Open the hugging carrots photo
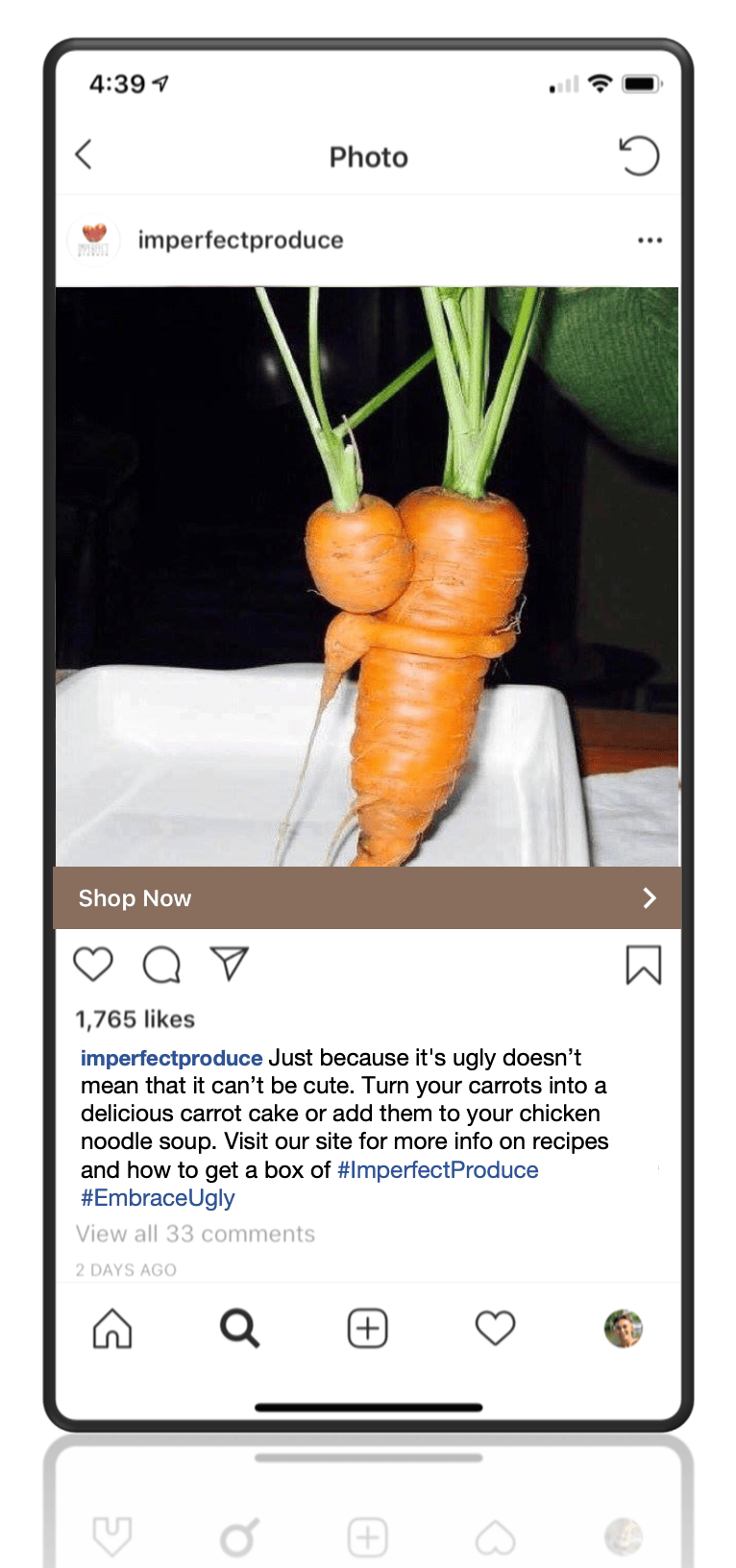Screen dimensions: 736x1568 [367, 576]
